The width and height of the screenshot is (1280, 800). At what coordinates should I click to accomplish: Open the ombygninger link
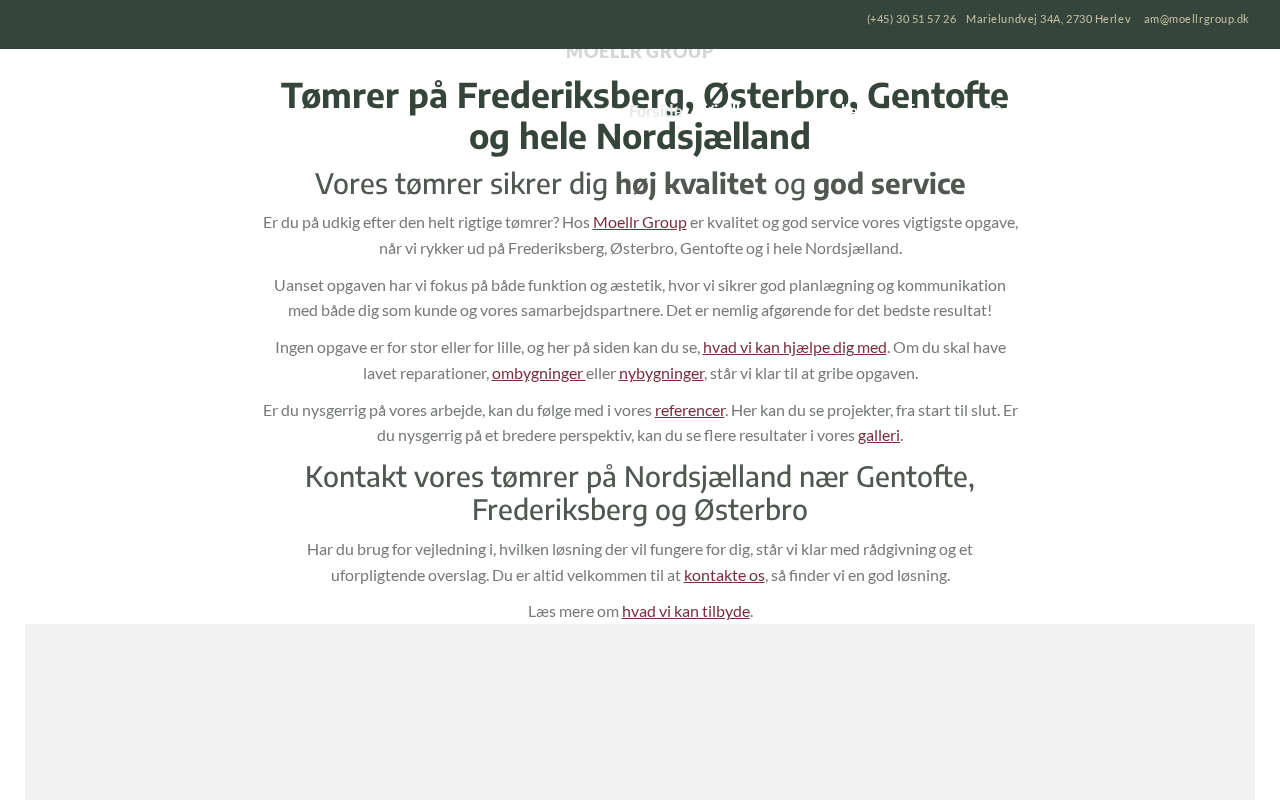coord(538,373)
